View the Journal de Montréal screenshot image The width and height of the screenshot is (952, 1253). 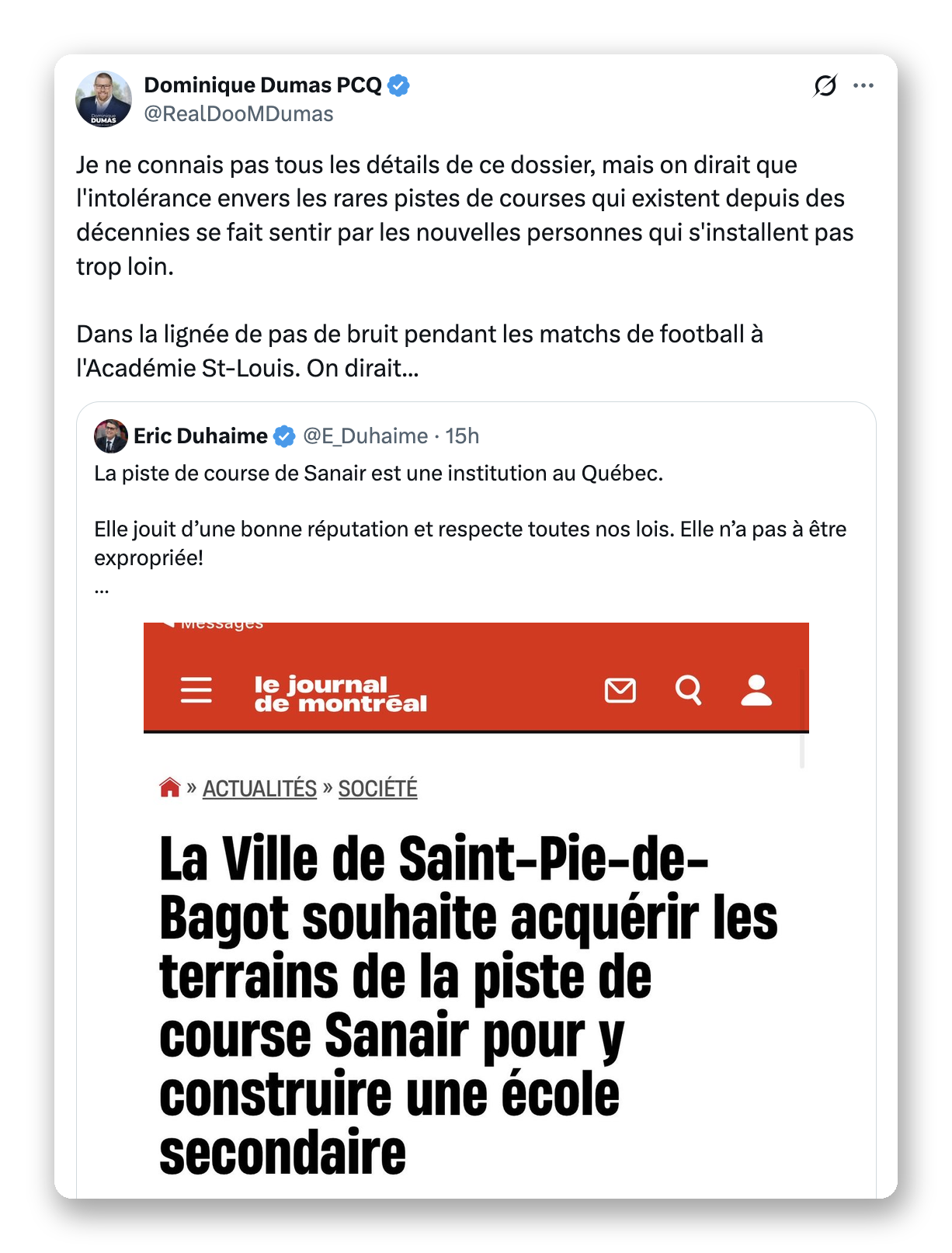point(476,910)
